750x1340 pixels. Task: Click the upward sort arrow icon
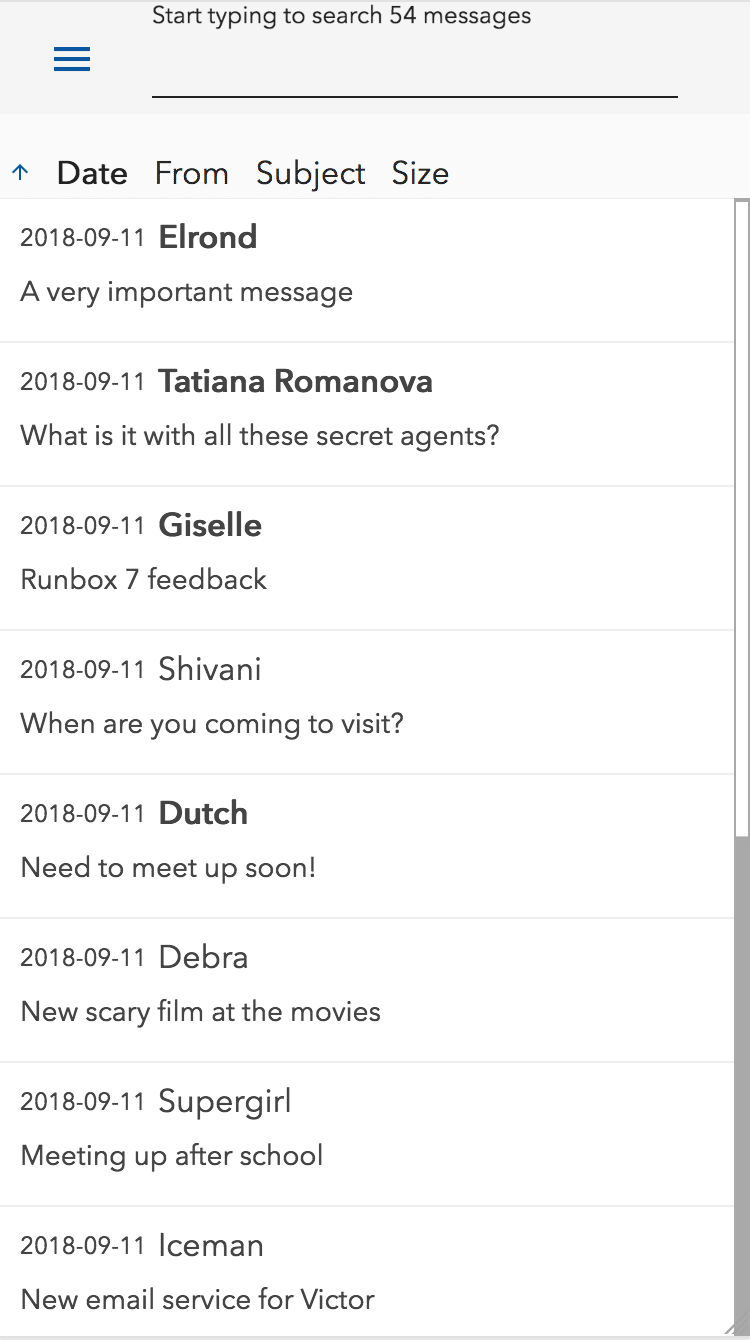tap(20, 171)
